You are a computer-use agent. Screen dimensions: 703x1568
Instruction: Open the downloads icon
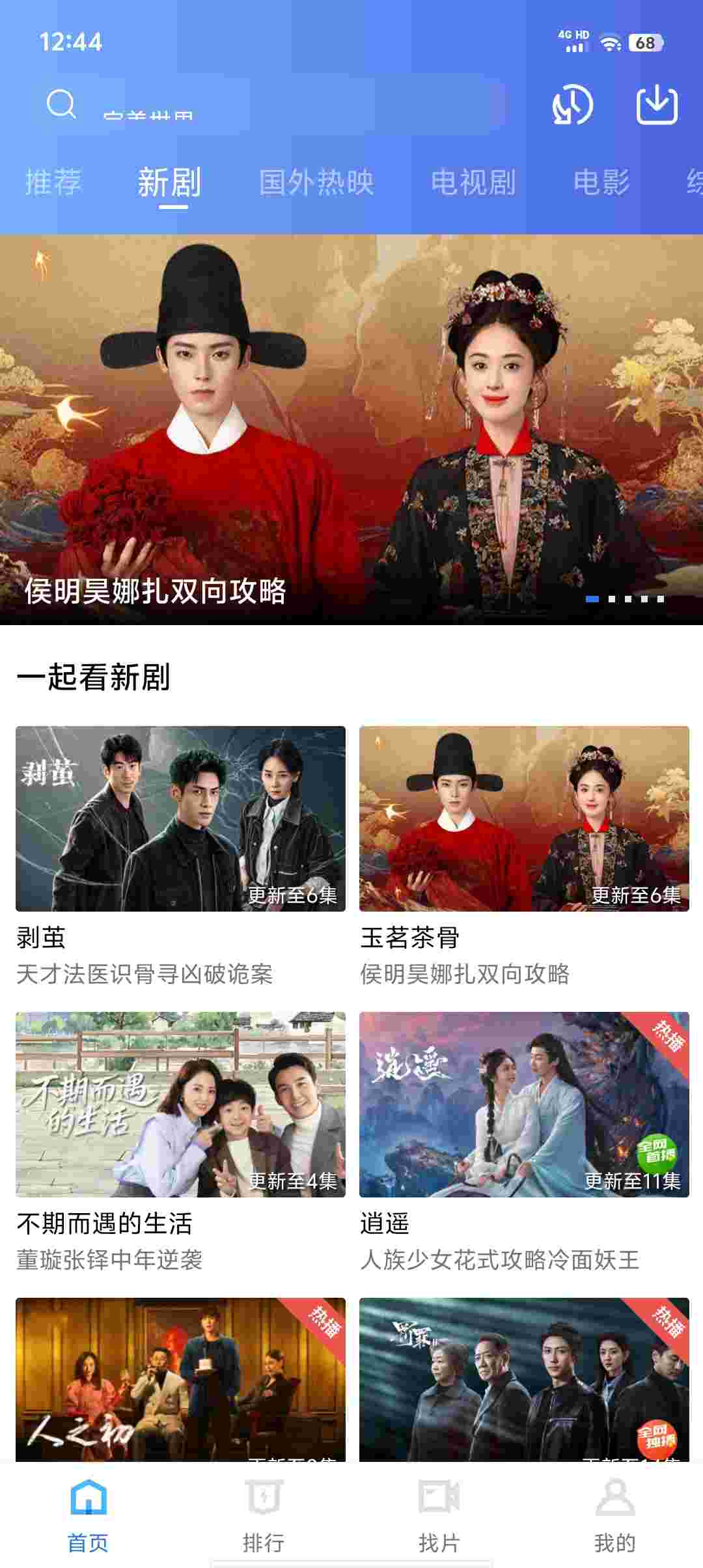point(656,105)
